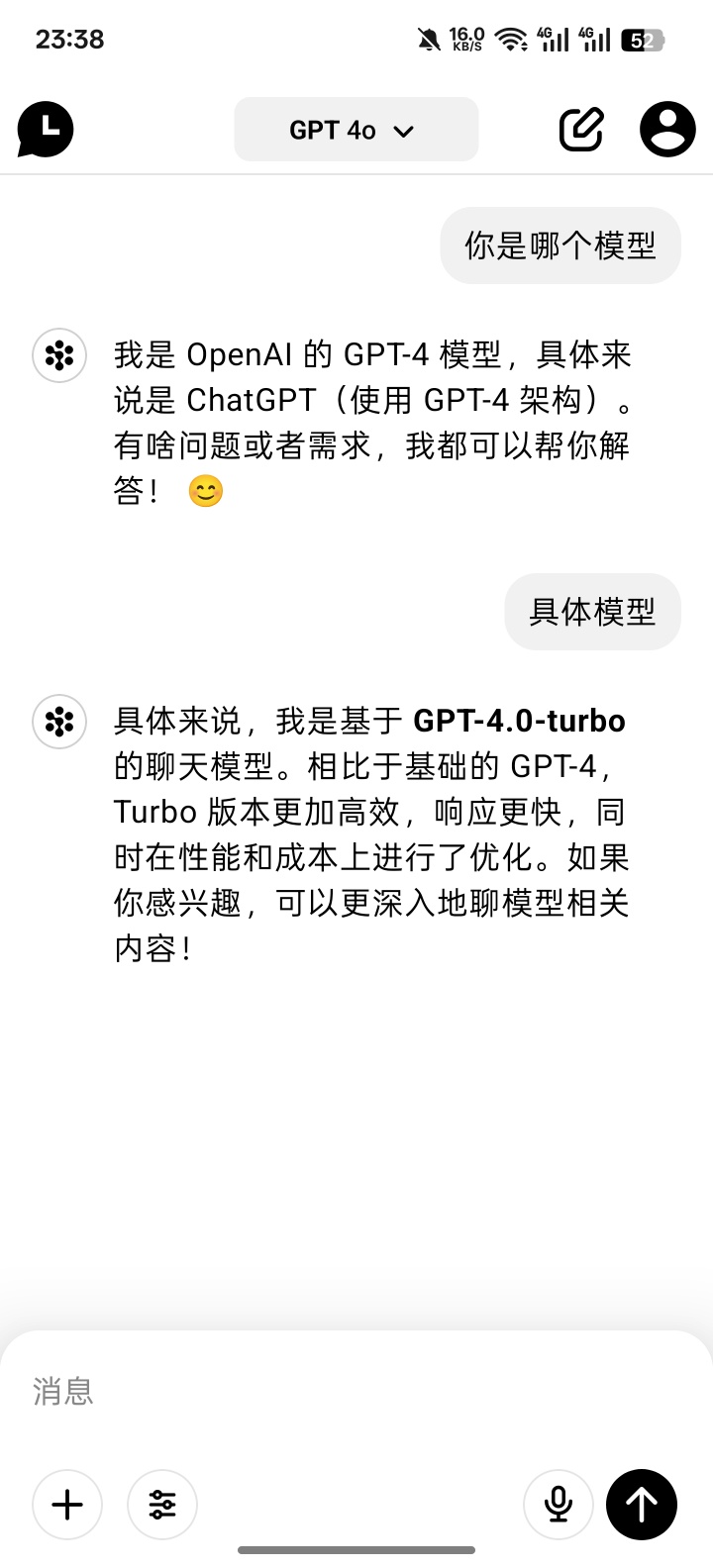Send the message with the arrow button

(x=642, y=1505)
